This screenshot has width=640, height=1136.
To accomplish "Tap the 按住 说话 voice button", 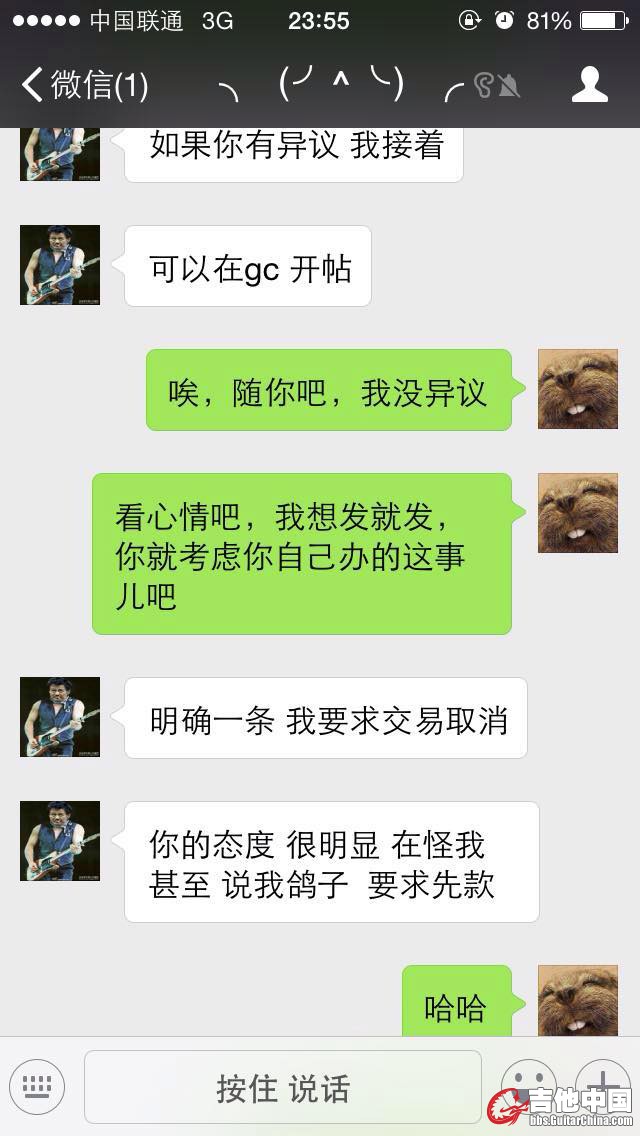I will tap(283, 1087).
